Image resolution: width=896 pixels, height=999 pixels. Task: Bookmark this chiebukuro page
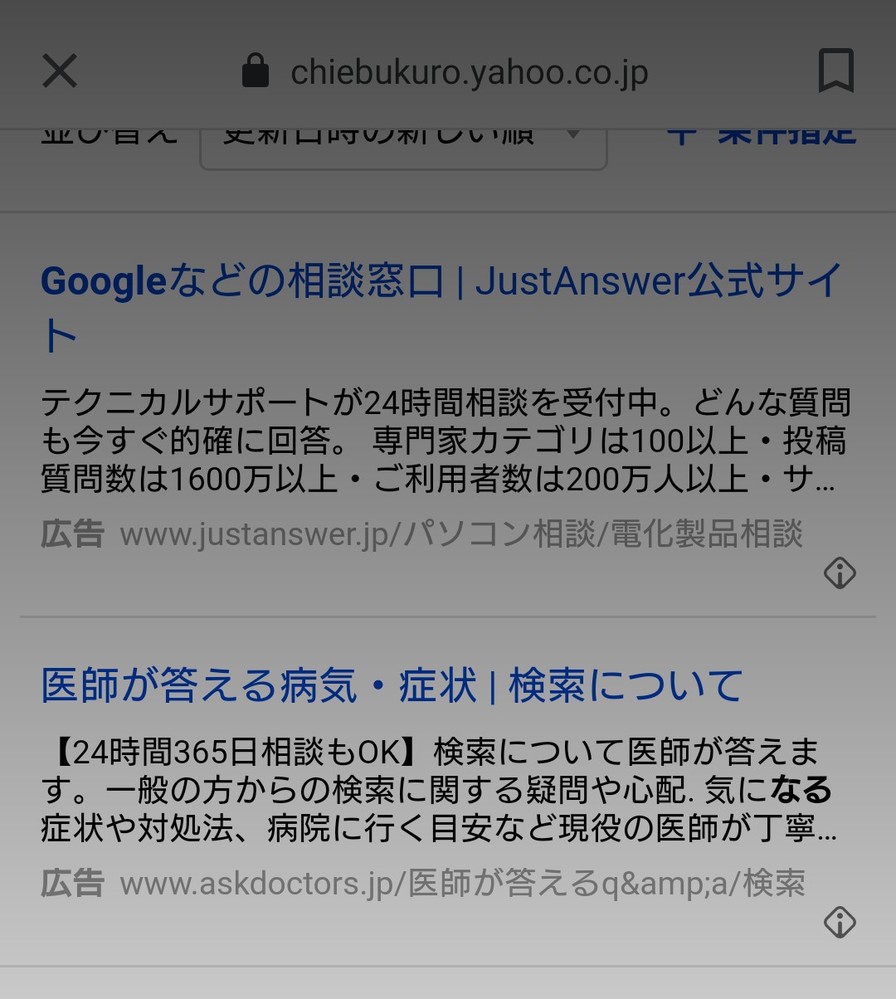836,71
